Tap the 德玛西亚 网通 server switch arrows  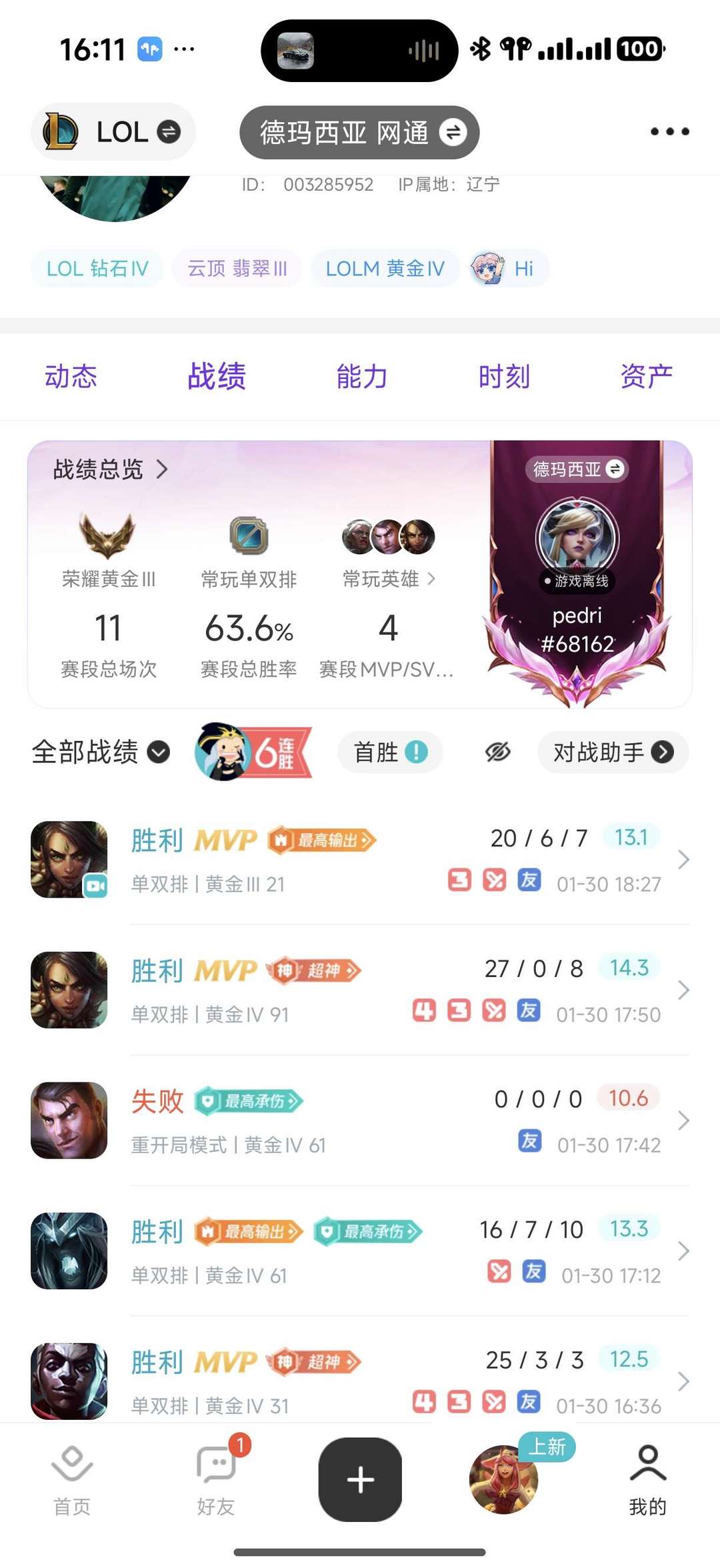tap(455, 132)
